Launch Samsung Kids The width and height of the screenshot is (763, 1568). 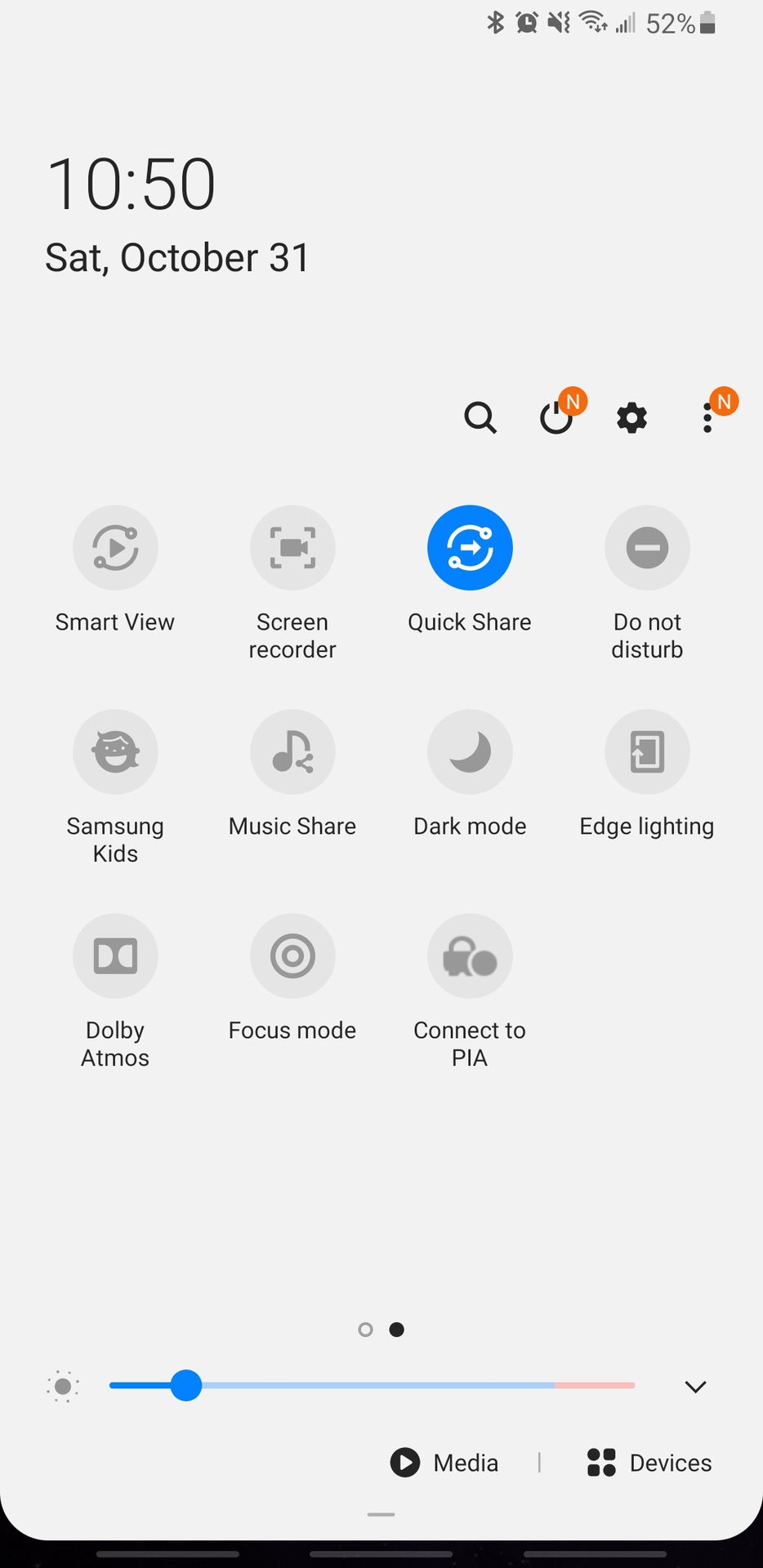(x=115, y=752)
